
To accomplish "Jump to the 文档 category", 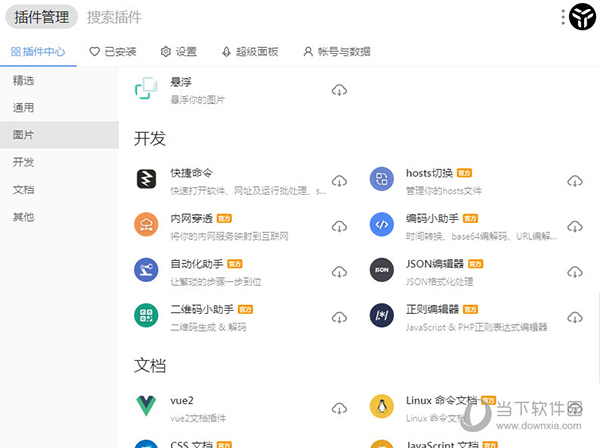I will [24, 189].
